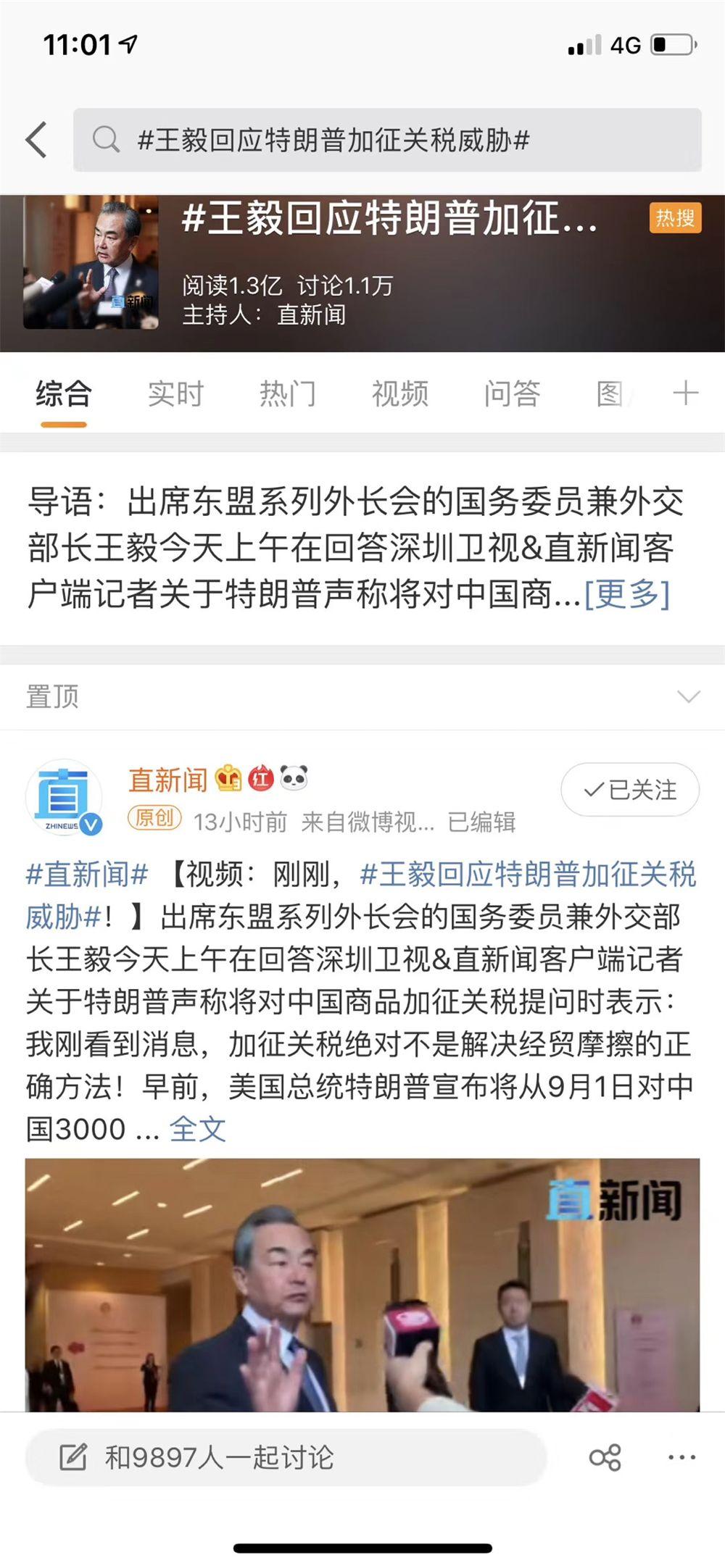The width and height of the screenshot is (725, 1568).
Task: Select the 问答 tab
Action: (513, 393)
